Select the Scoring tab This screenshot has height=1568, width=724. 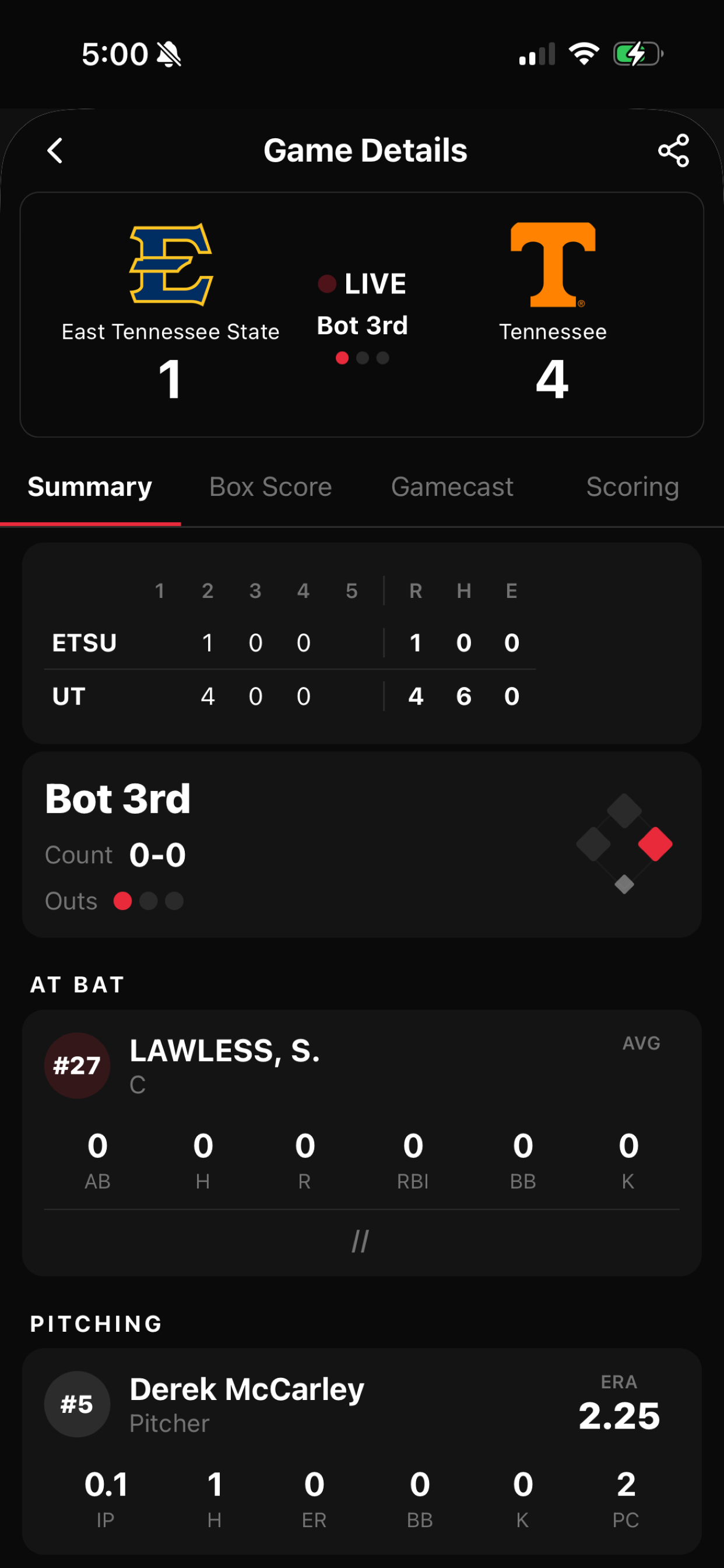coord(632,487)
